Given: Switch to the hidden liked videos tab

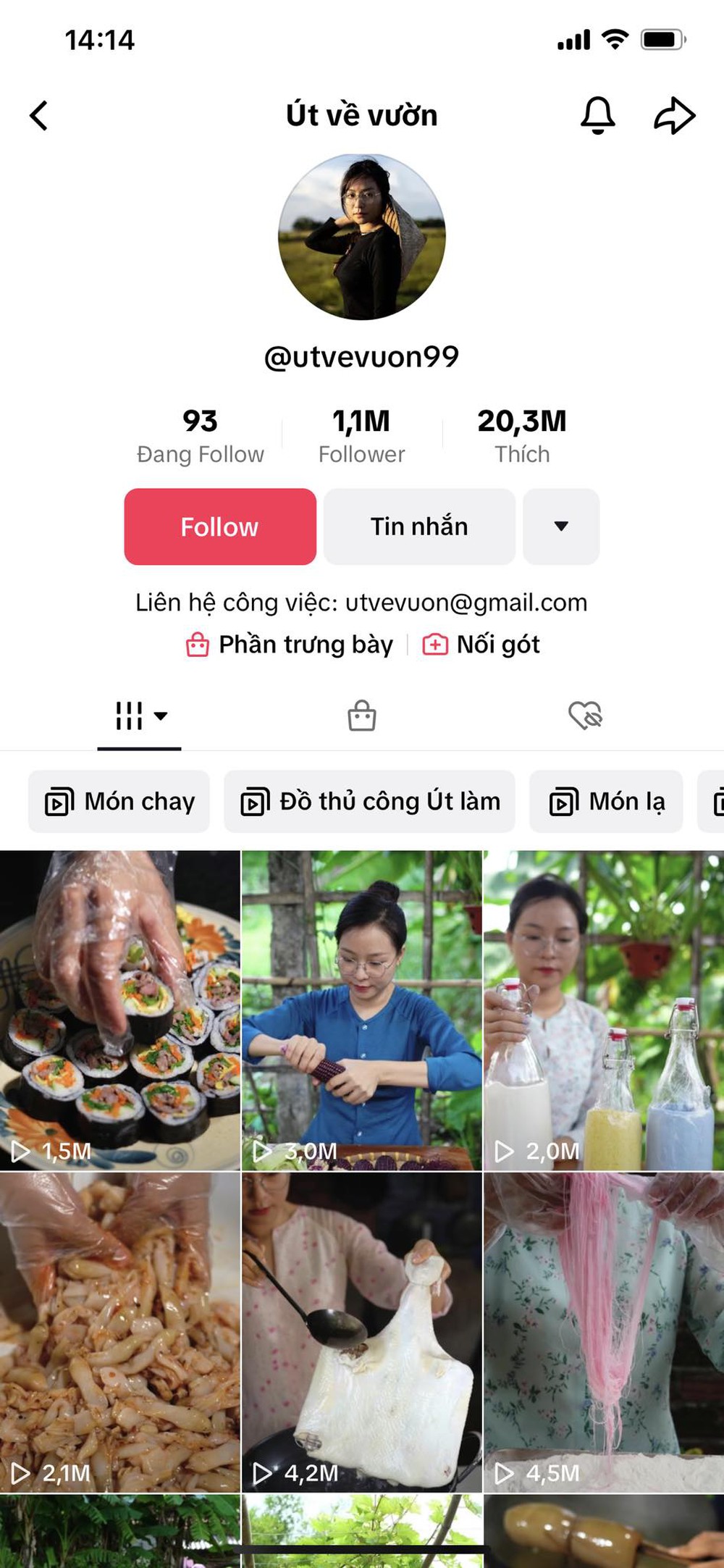Looking at the screenshot, I should [x=585, y=716].
